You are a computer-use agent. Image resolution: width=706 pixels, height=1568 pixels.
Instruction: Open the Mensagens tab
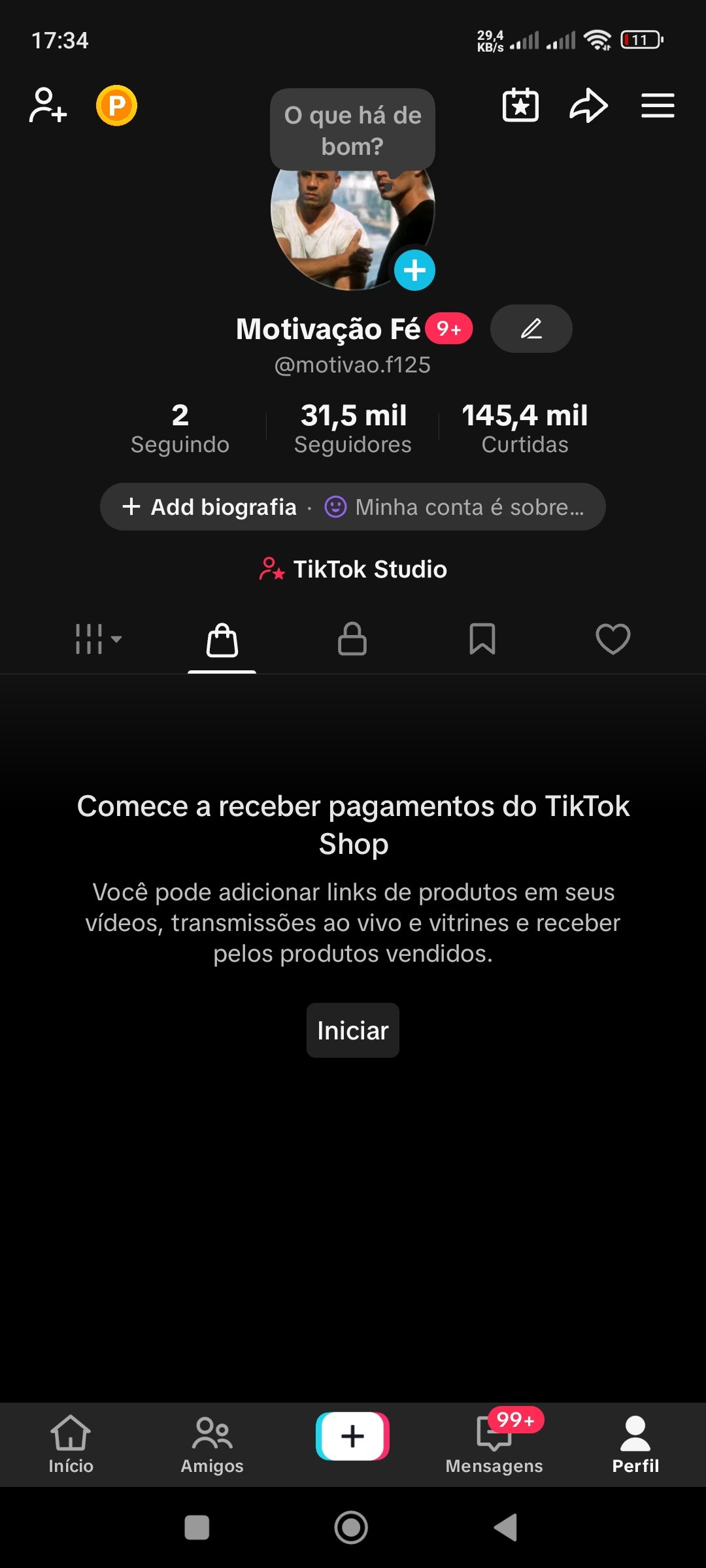pos(494,1445)
